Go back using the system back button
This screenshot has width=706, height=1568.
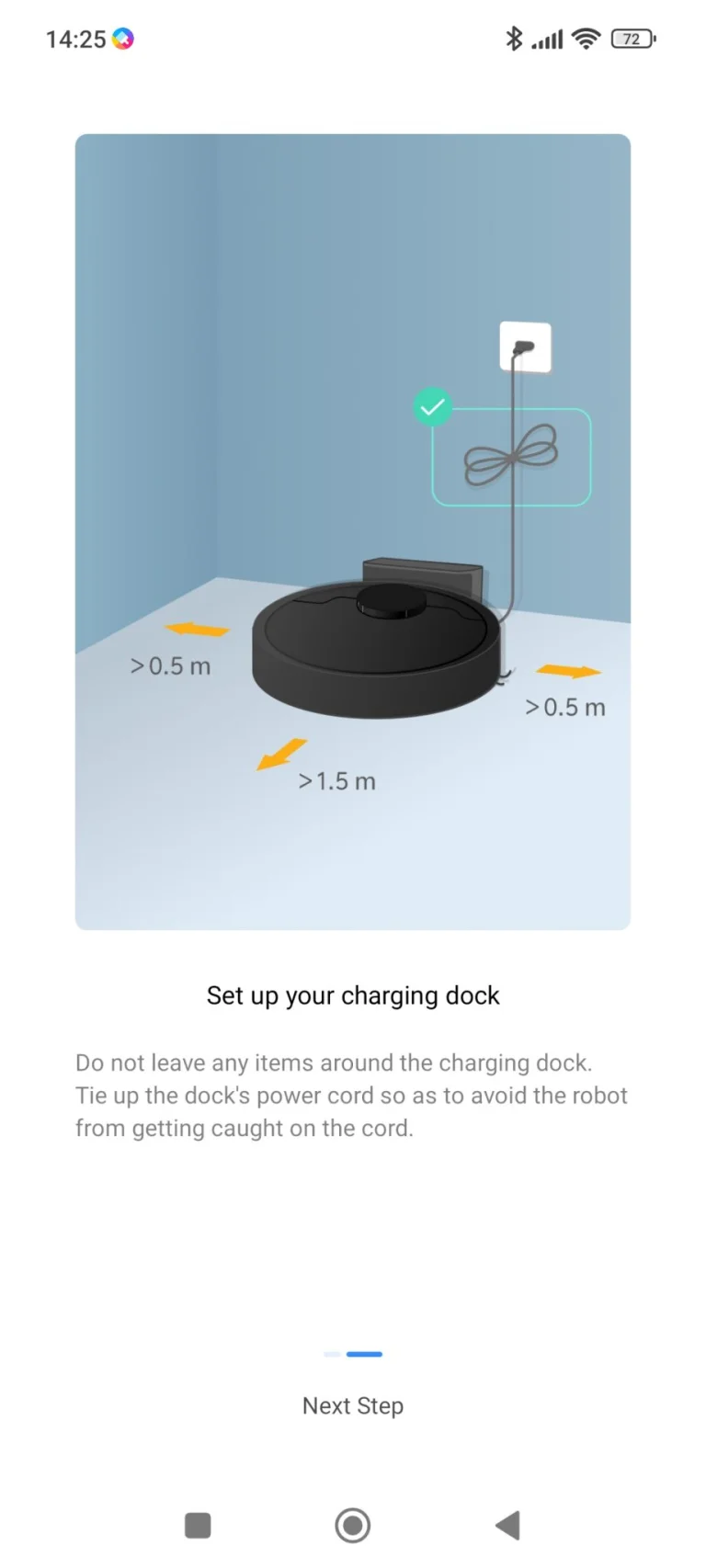click(x=508, y=1526)
